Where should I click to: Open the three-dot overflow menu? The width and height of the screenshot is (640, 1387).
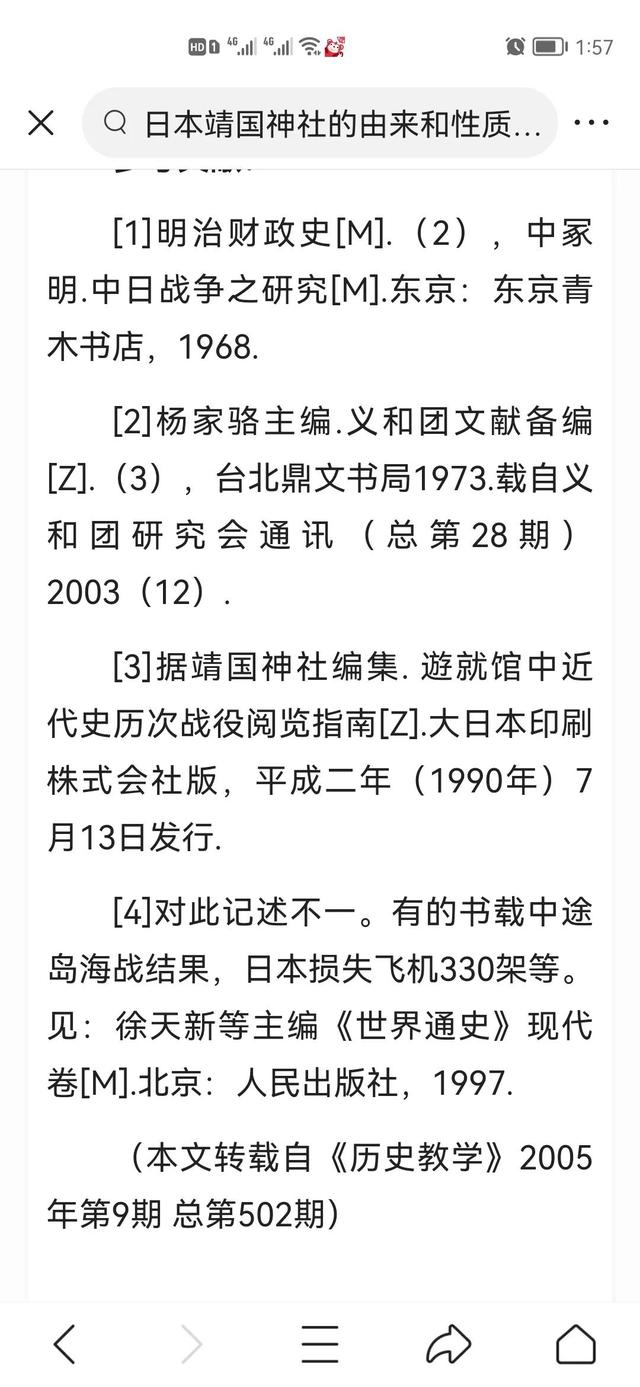[591, 123]
